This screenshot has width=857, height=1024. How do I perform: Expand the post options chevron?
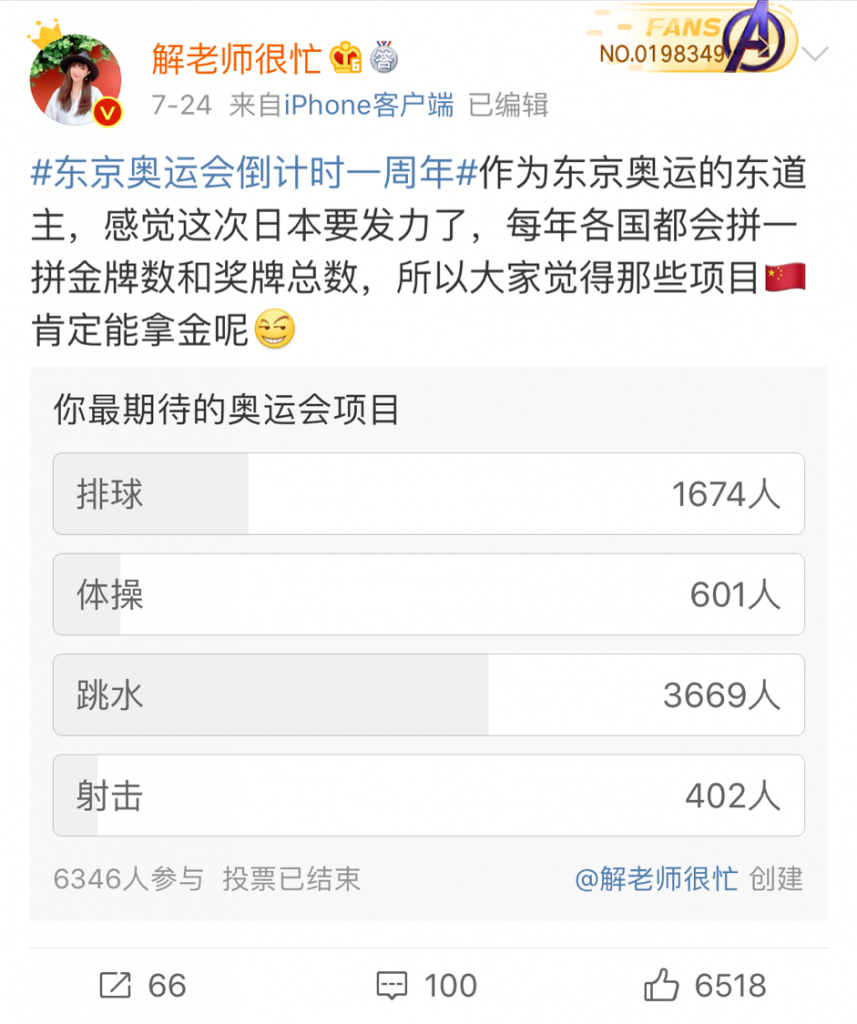pos(818,53)
